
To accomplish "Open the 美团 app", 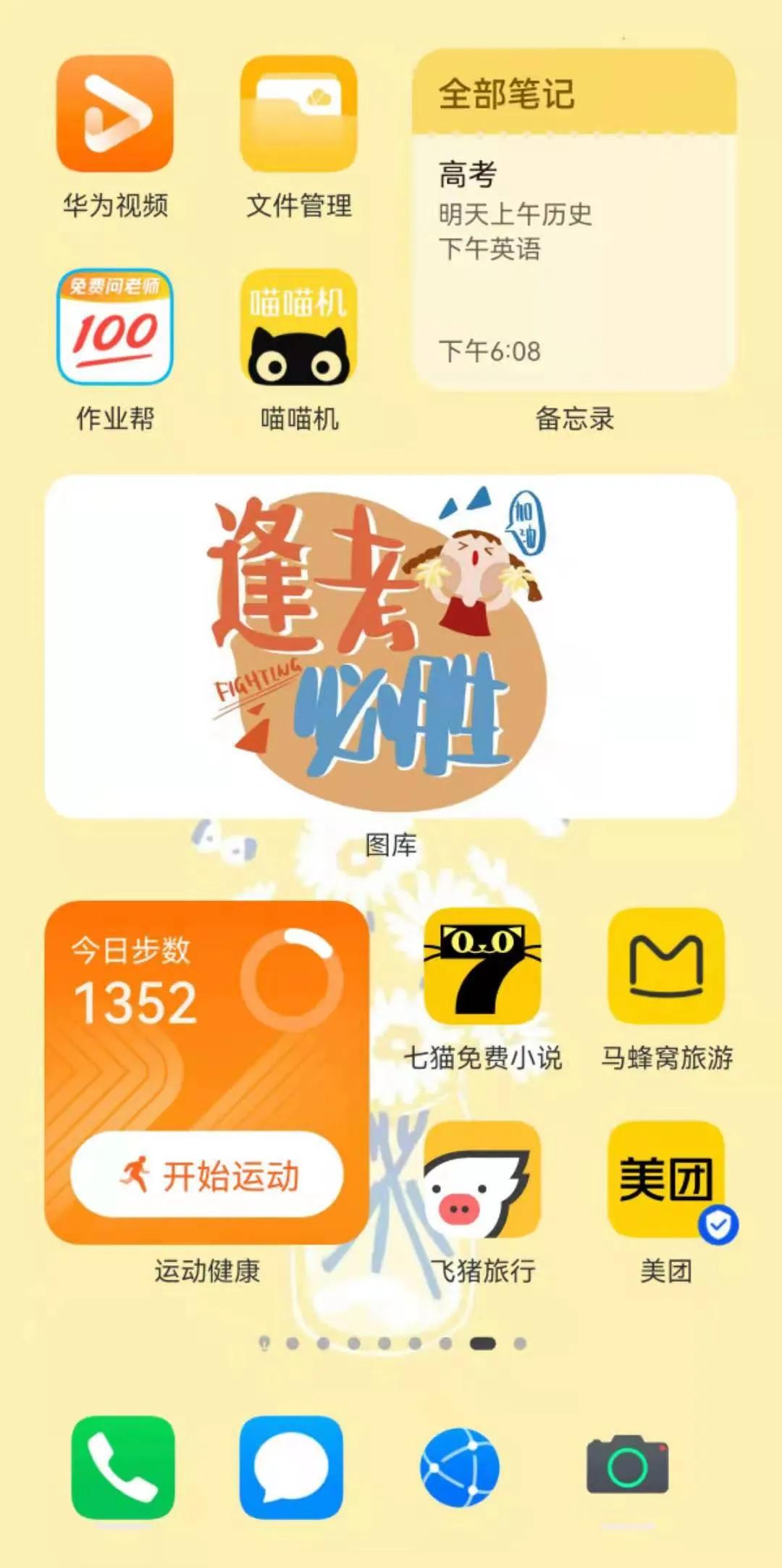I will (x=666, y=1179).
